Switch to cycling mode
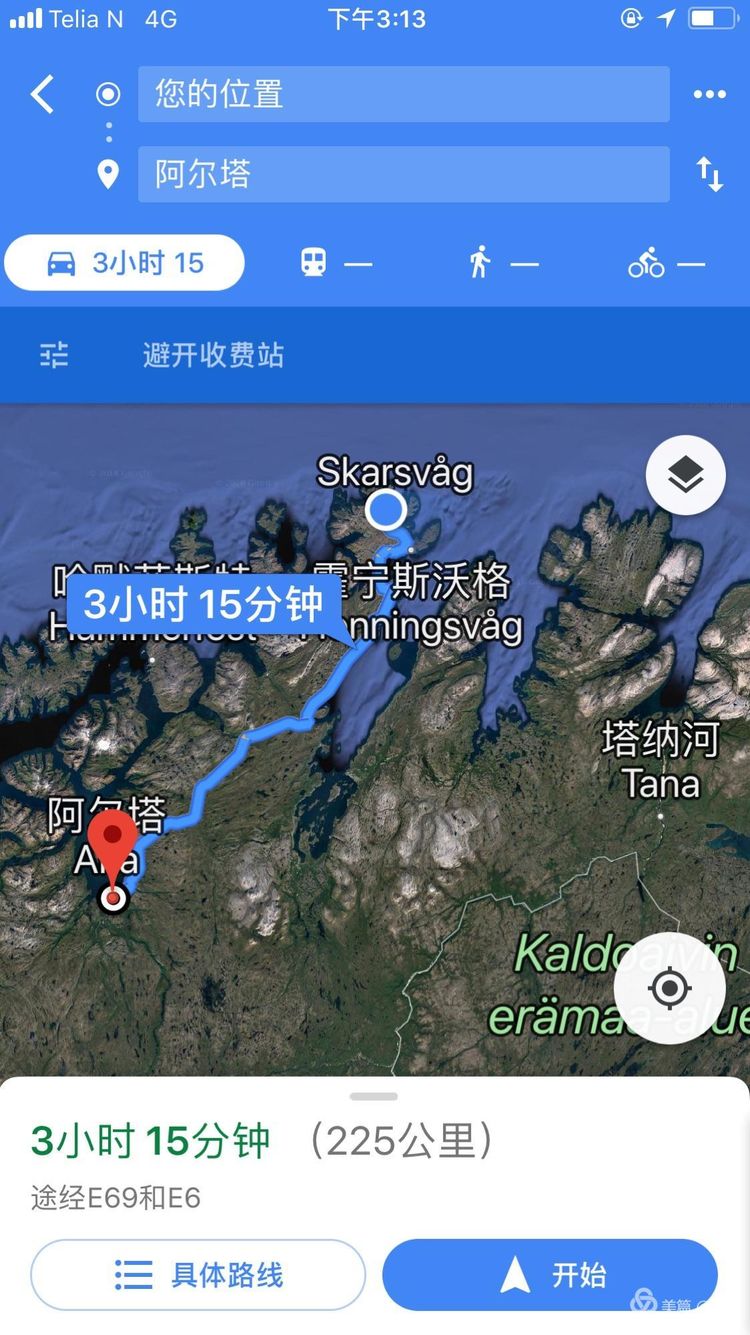The height and width of the screenshot is (1335, 750). click(665, 263)
